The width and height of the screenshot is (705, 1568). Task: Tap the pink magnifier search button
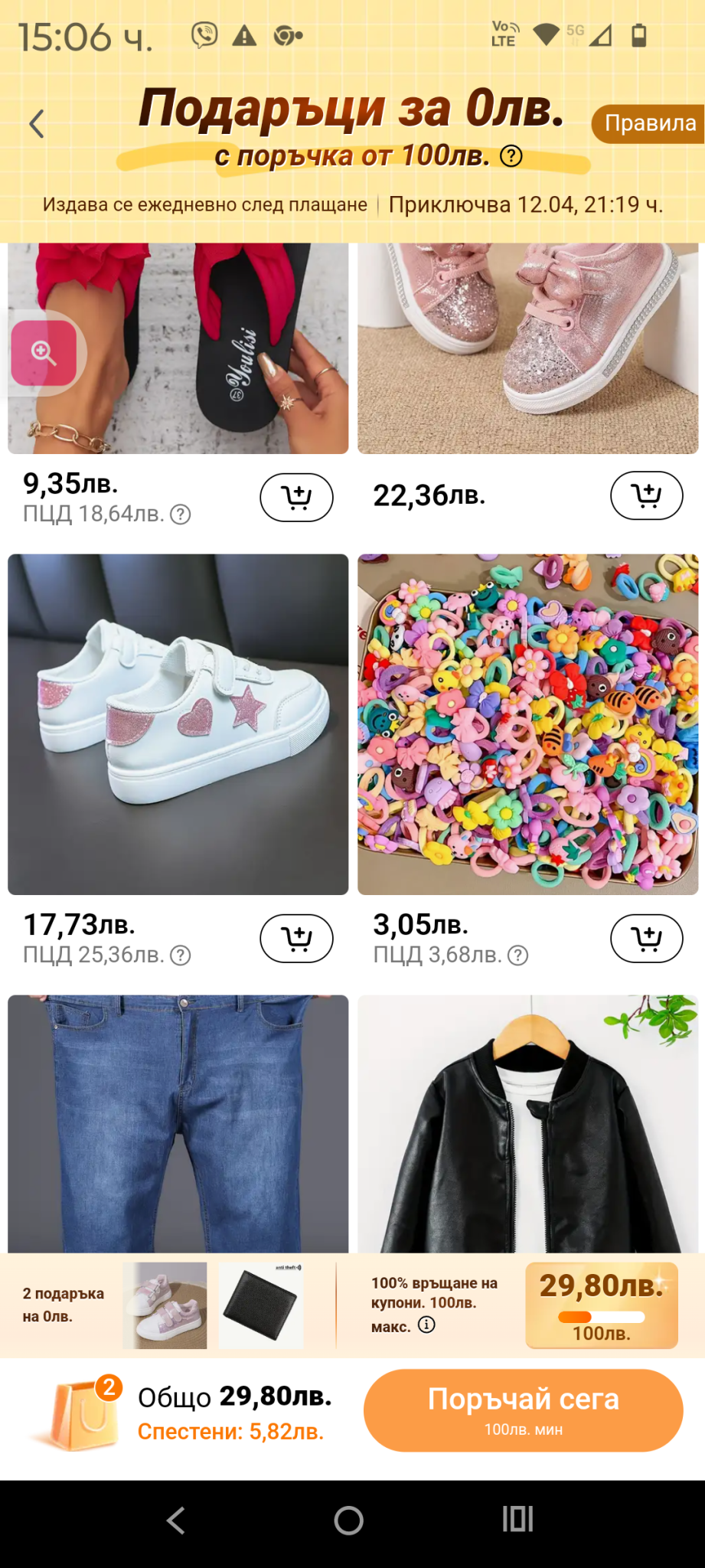click(44, 353)
